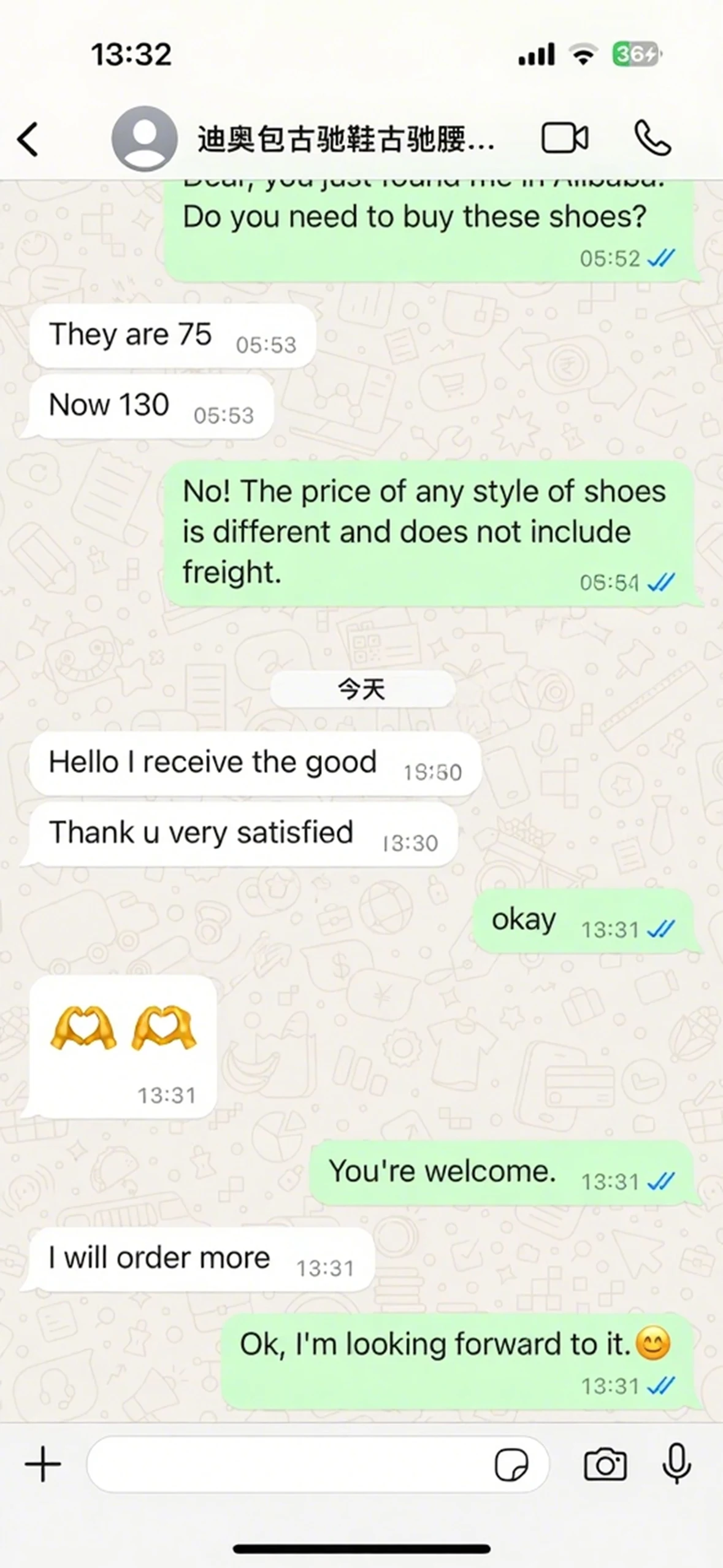Viewport: 723px width, 1568px height.
Task: Start a voice call
Action: pyautogui.click(x=652, y=138)
